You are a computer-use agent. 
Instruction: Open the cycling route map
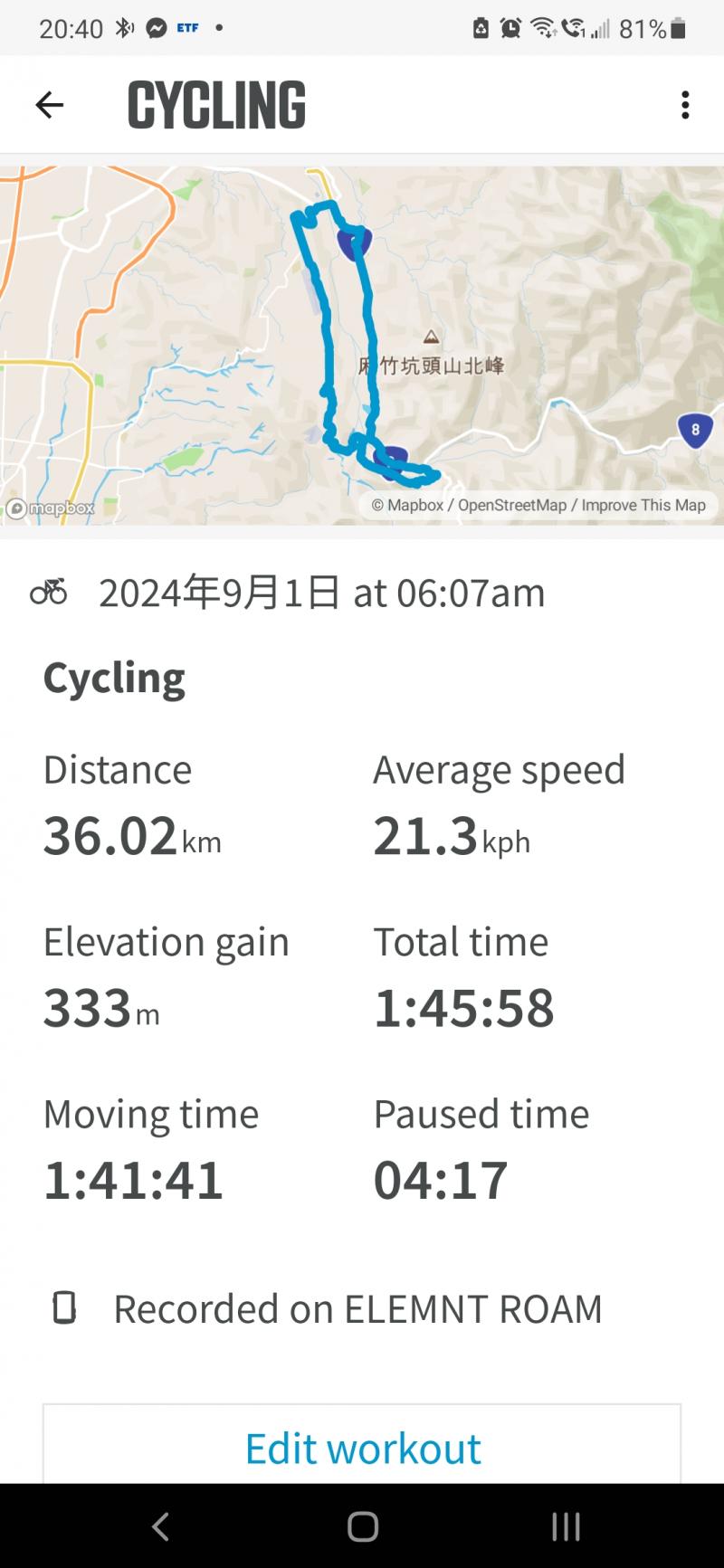[x=362, y=344]
